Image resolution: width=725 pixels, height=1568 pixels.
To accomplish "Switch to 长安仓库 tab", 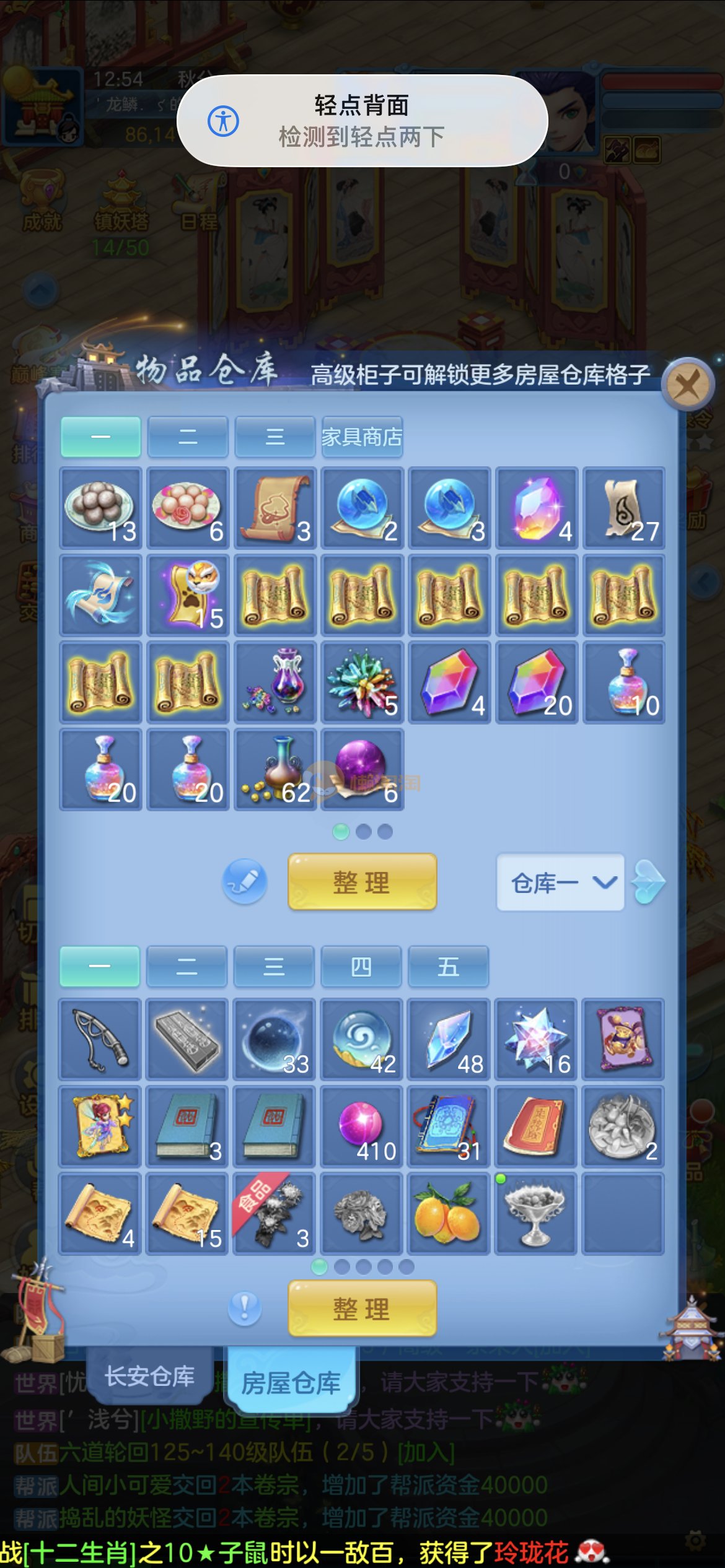I will point(149,1376).
